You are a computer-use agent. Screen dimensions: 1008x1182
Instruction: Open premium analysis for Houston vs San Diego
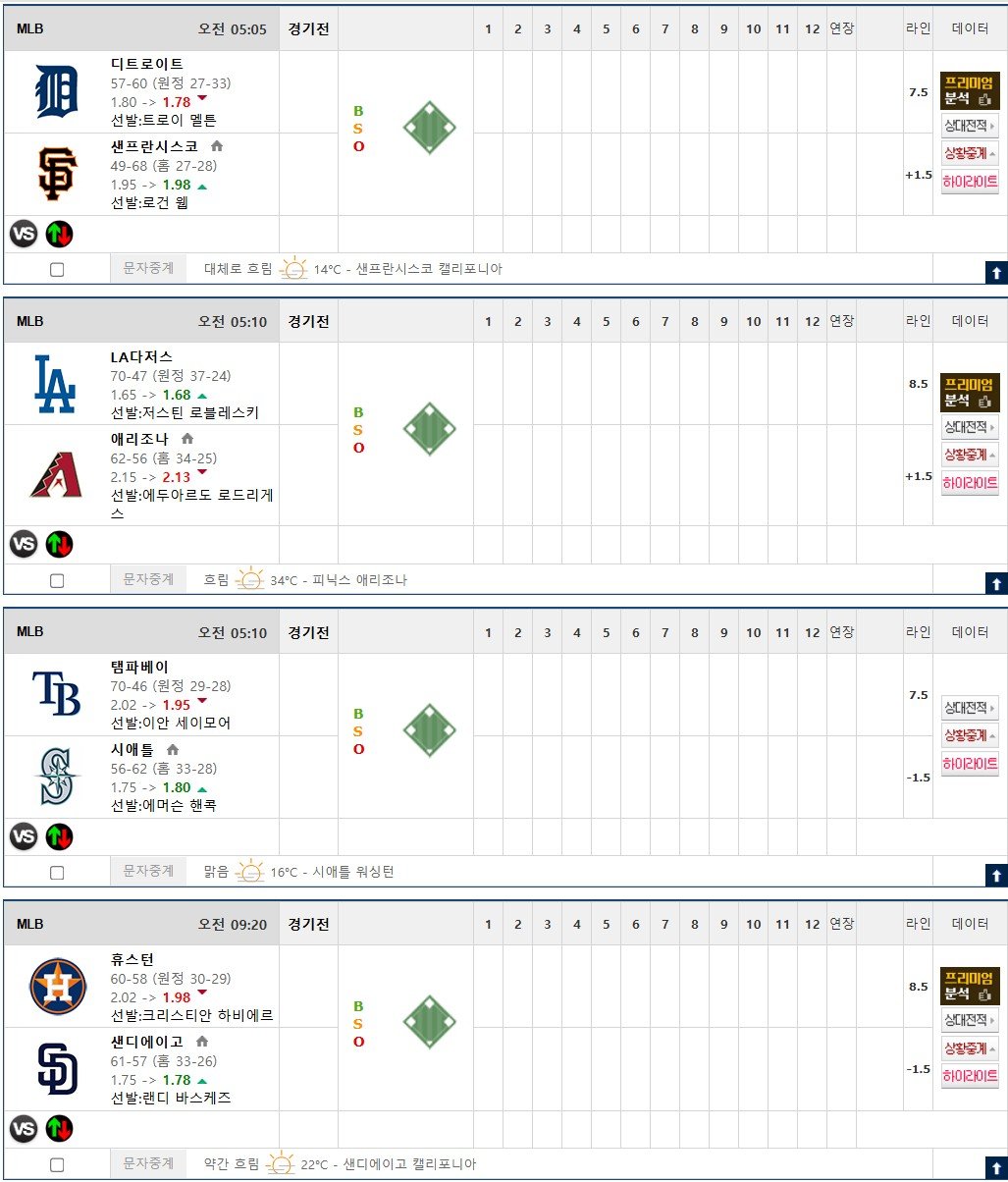click(x=970, y=985)
